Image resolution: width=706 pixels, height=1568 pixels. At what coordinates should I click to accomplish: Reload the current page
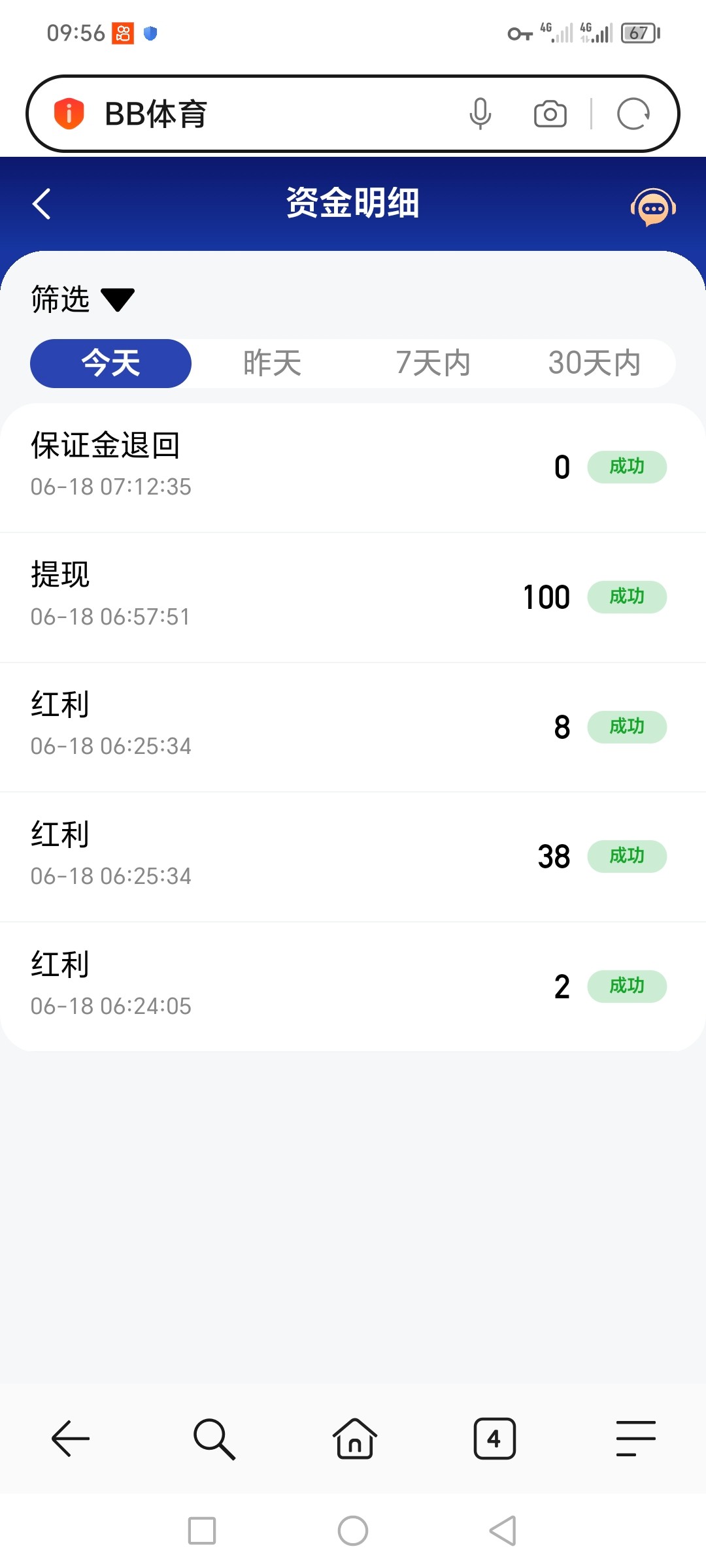click(x=633, y=114)
